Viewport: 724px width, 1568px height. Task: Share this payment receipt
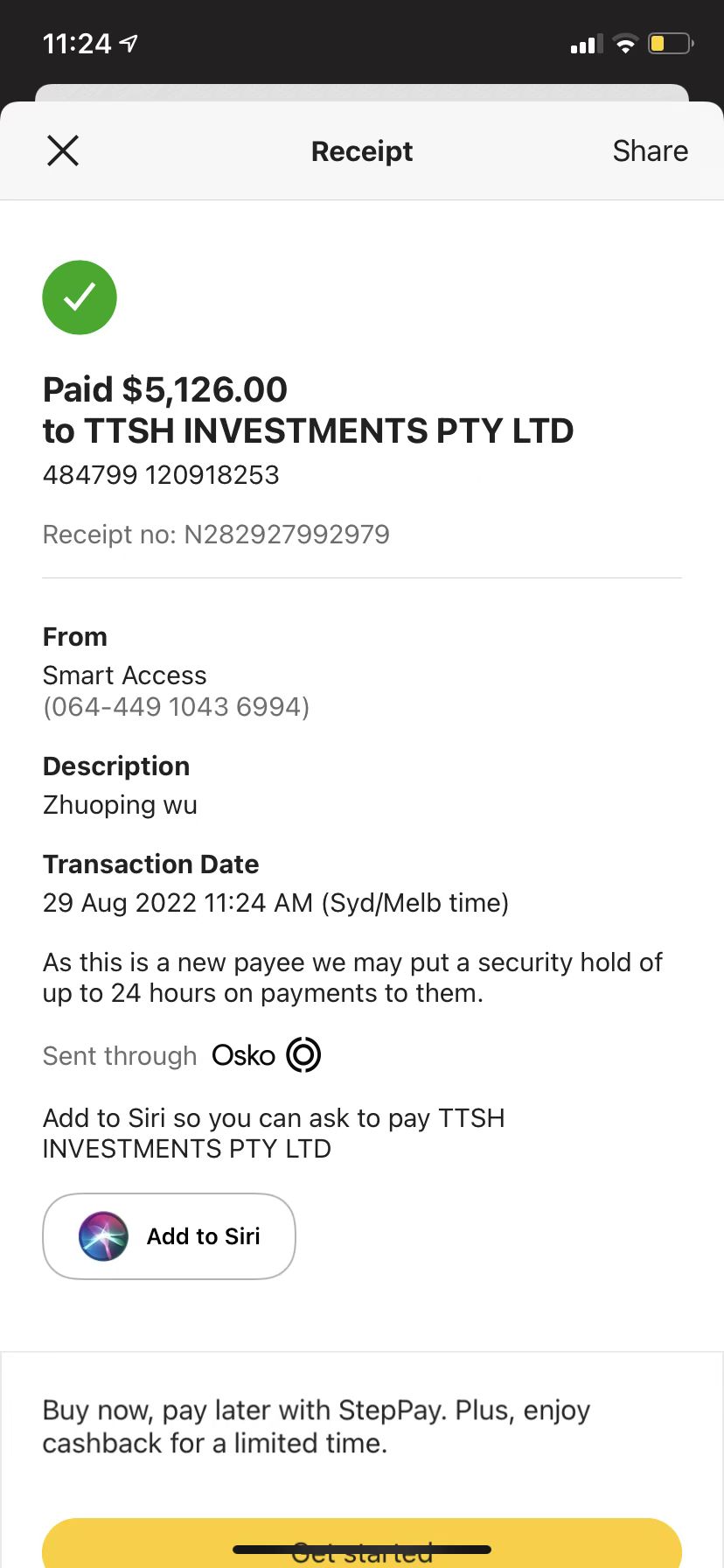tap(650, 150)
